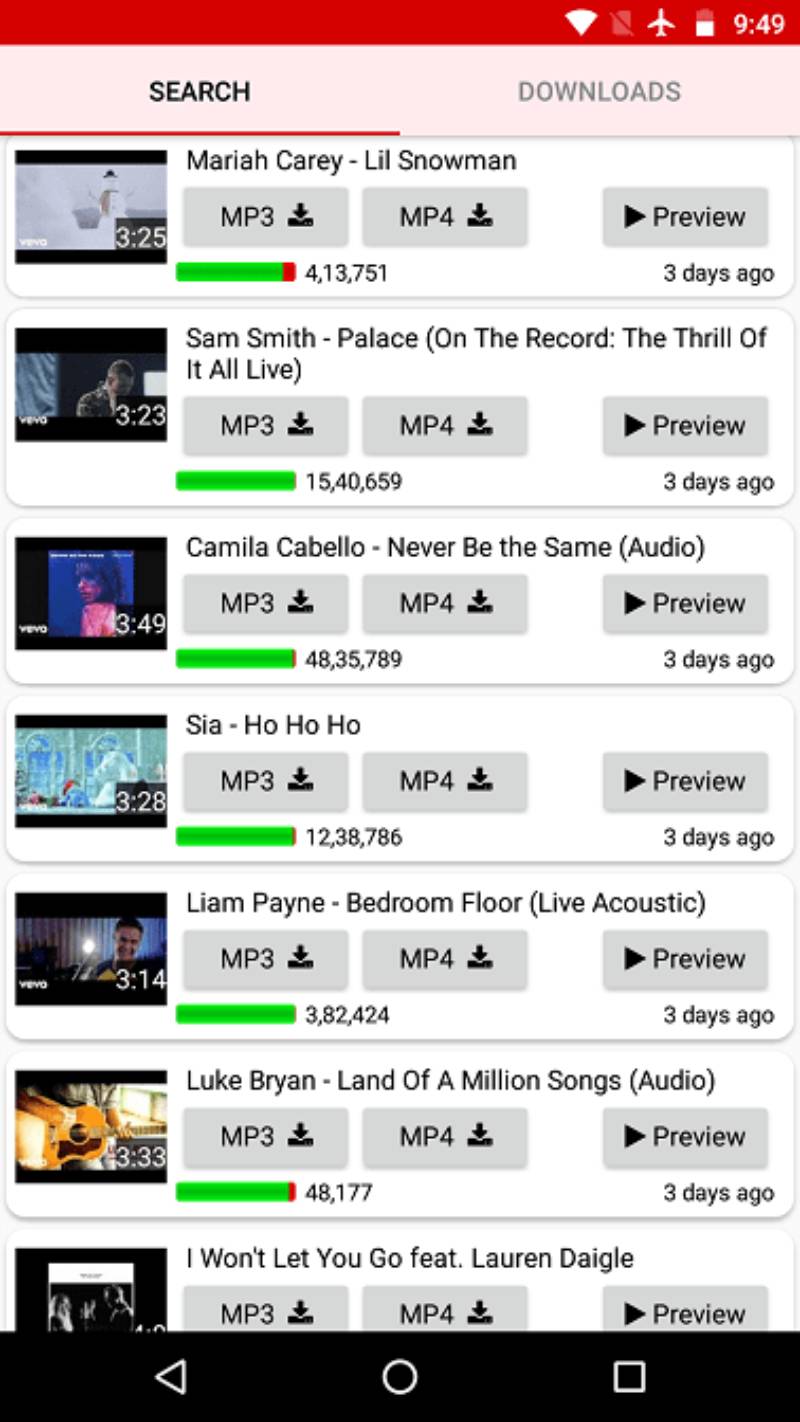Download Liam Payne Bedroom Floor as MP3
The width and height of the screenshot is (800, 1422).
pyautogui.click(x=265, y=958)
